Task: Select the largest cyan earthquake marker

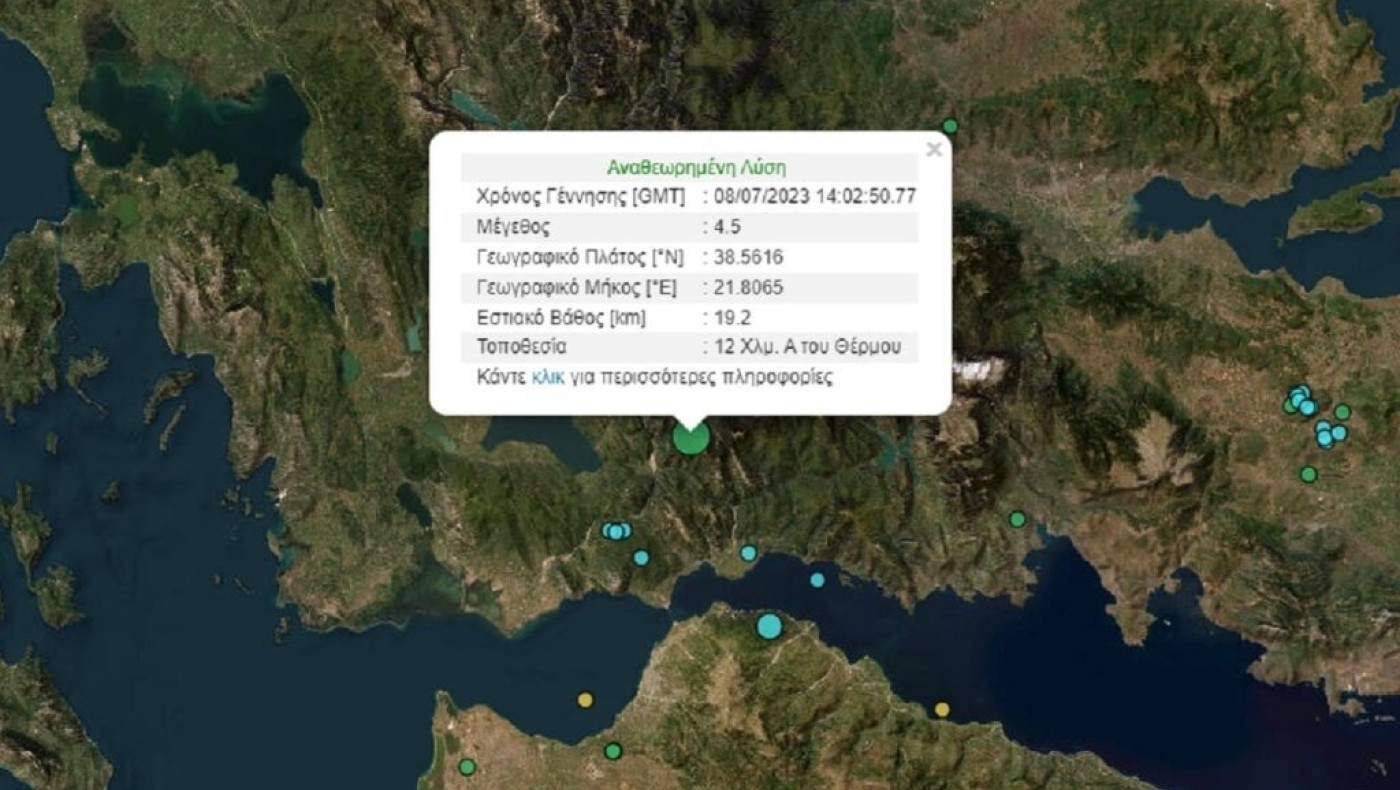Action: point(768,626)
